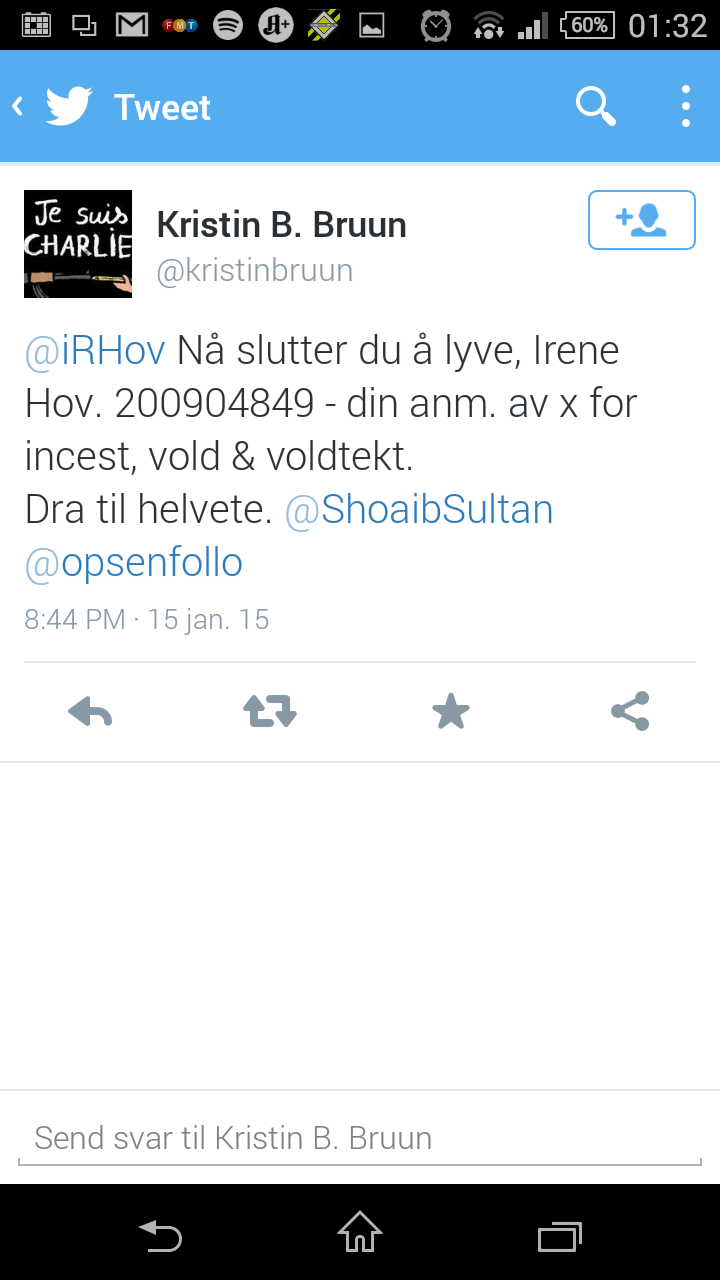Tap the system home button
This screenshot has width=720, height=1280.
(360, 1232)
